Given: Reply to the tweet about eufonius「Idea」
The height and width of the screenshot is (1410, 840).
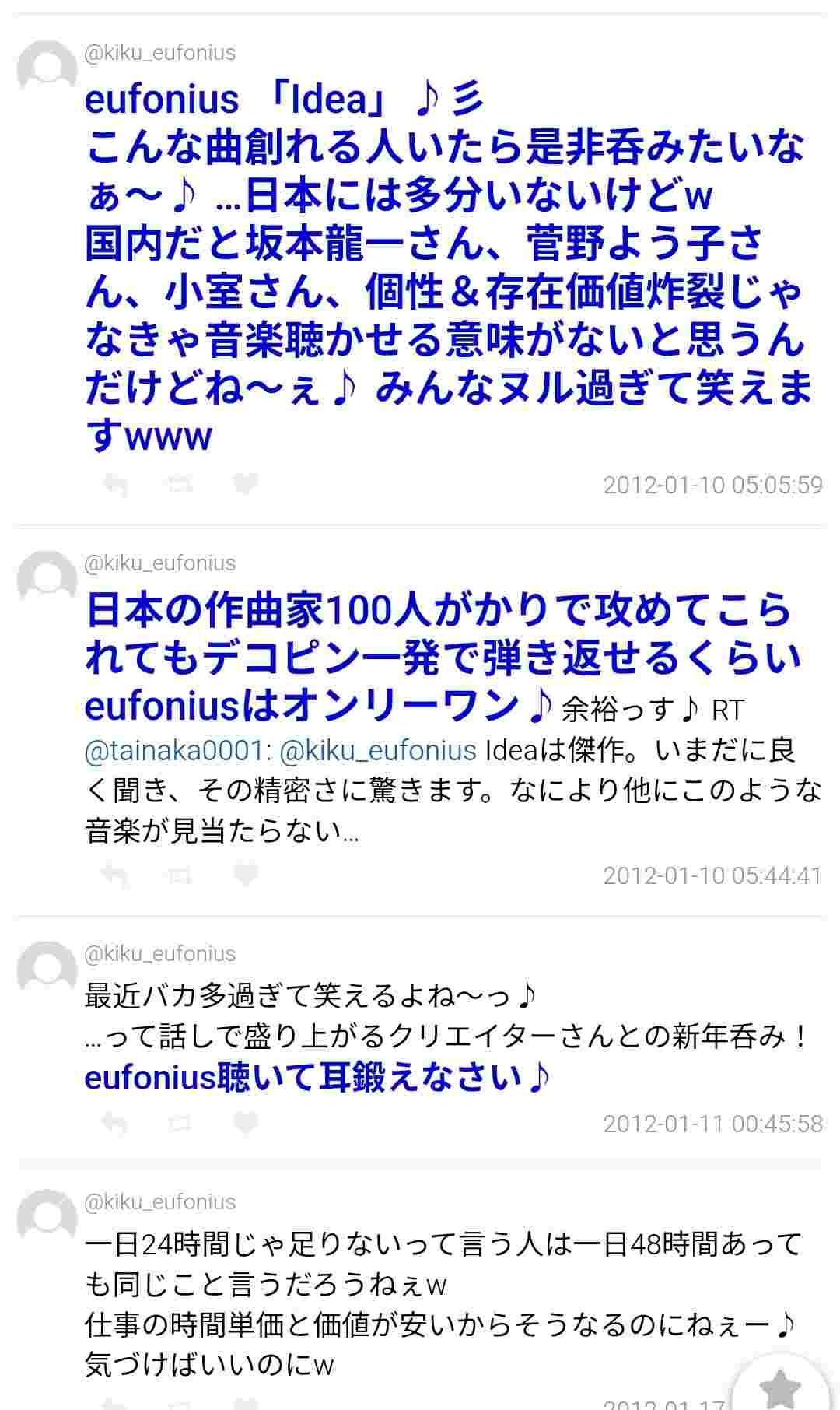Looking at the screenshot, I should 115,486.
